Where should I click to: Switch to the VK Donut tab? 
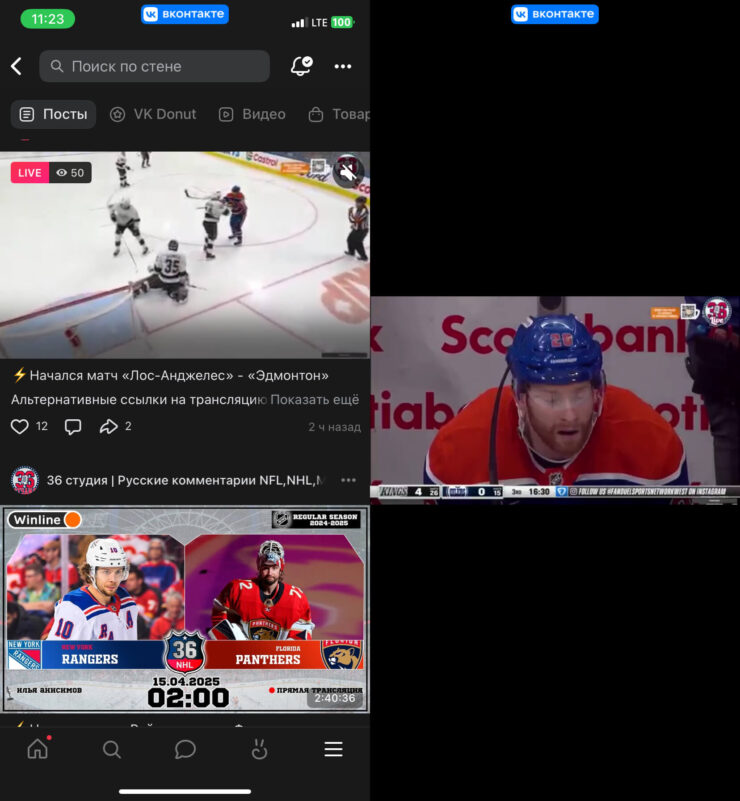[x=153, y=114]
